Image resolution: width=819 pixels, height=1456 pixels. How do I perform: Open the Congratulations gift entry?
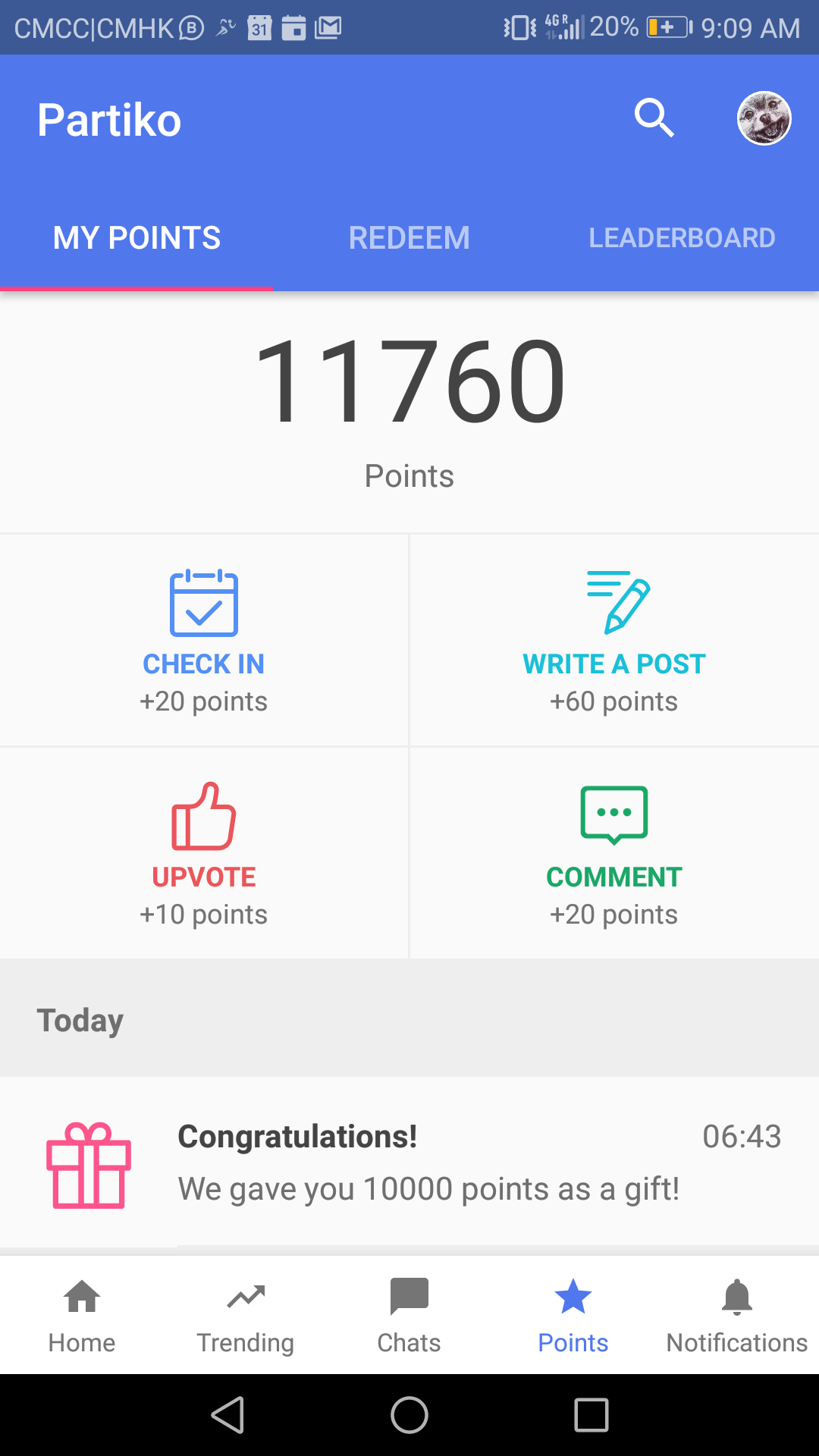pyautogui.click(x=409, y=1163)
